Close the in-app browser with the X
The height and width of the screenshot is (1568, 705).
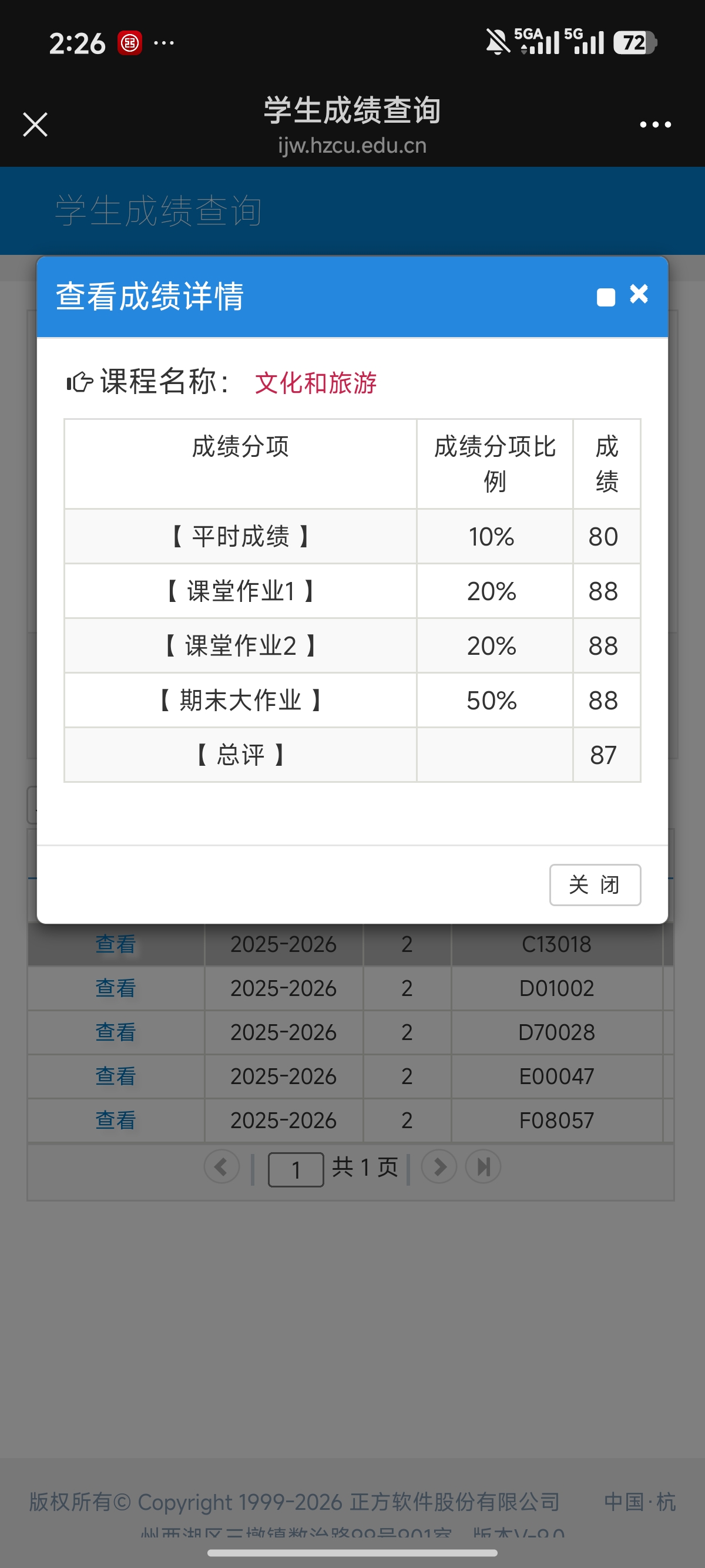point(35,125)
